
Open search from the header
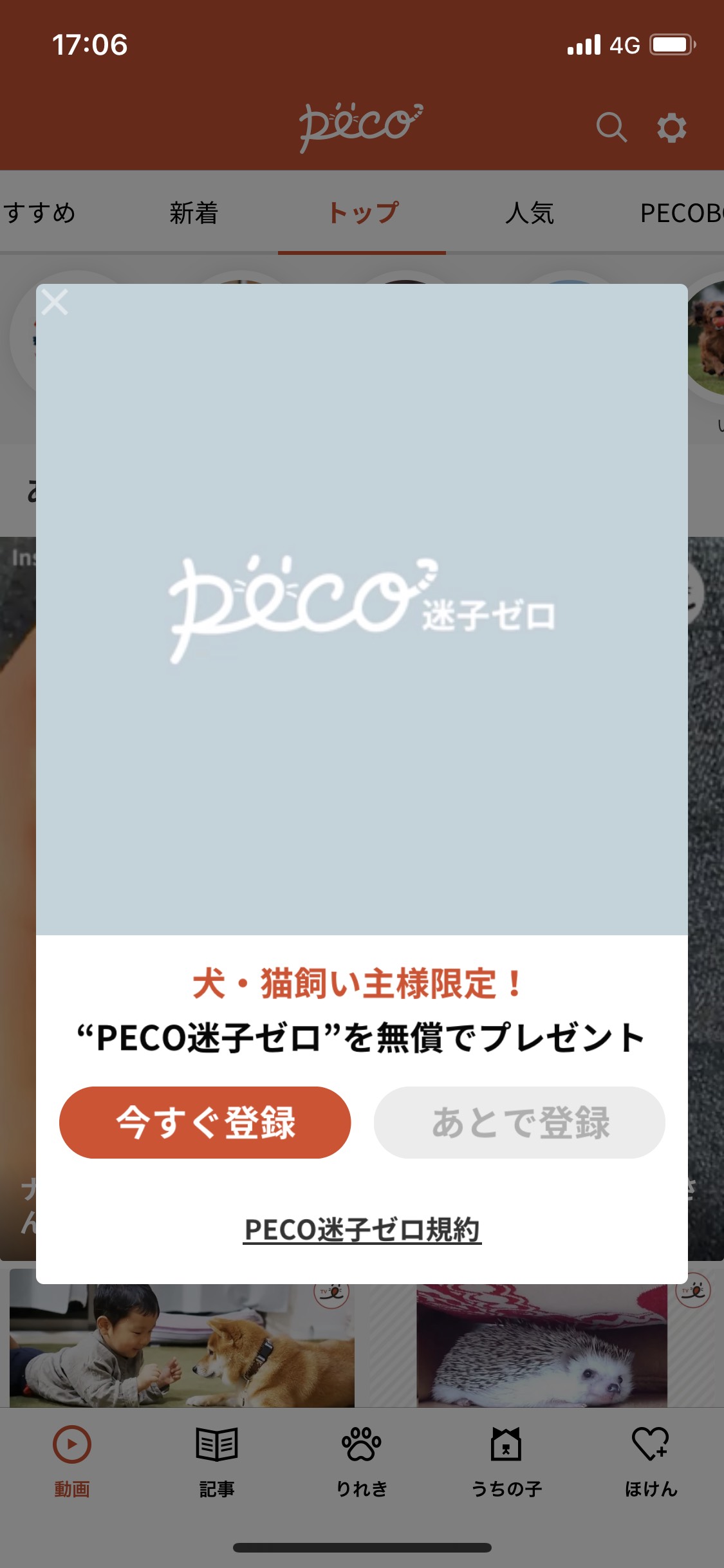[x=611, y=127]
